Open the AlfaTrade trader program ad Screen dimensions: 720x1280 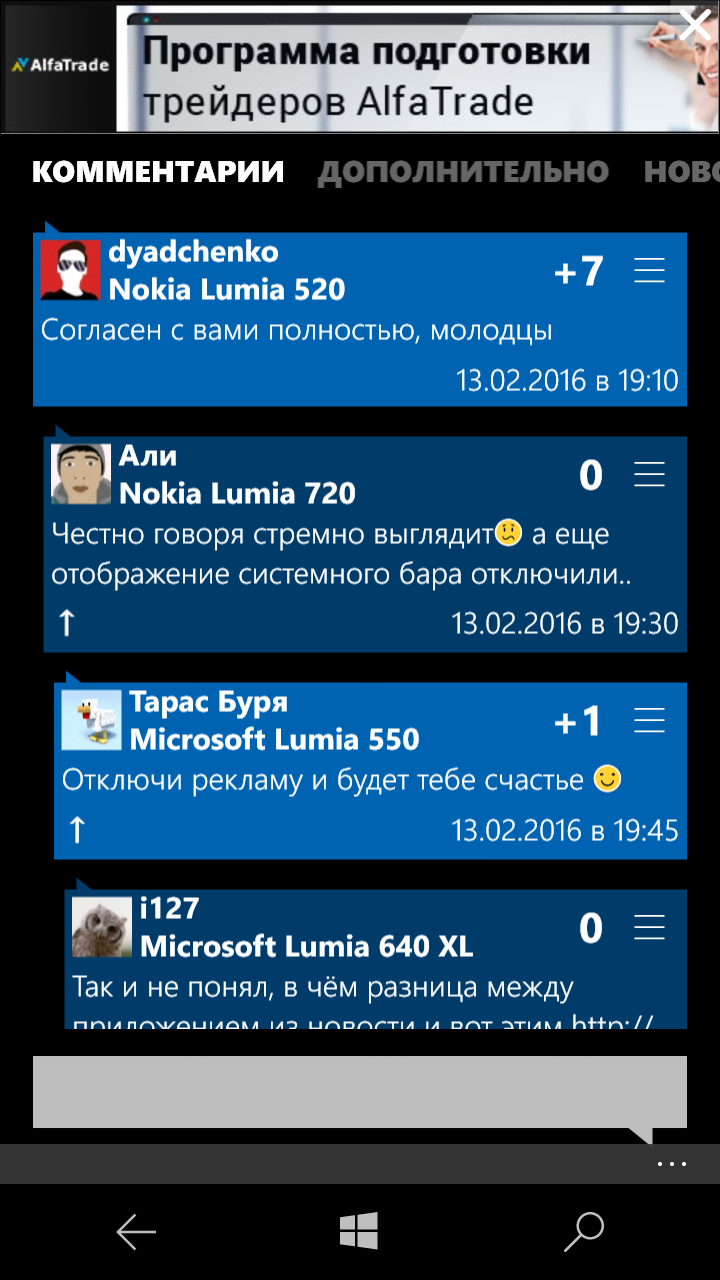pyautogui.click(x=360, y=67)
